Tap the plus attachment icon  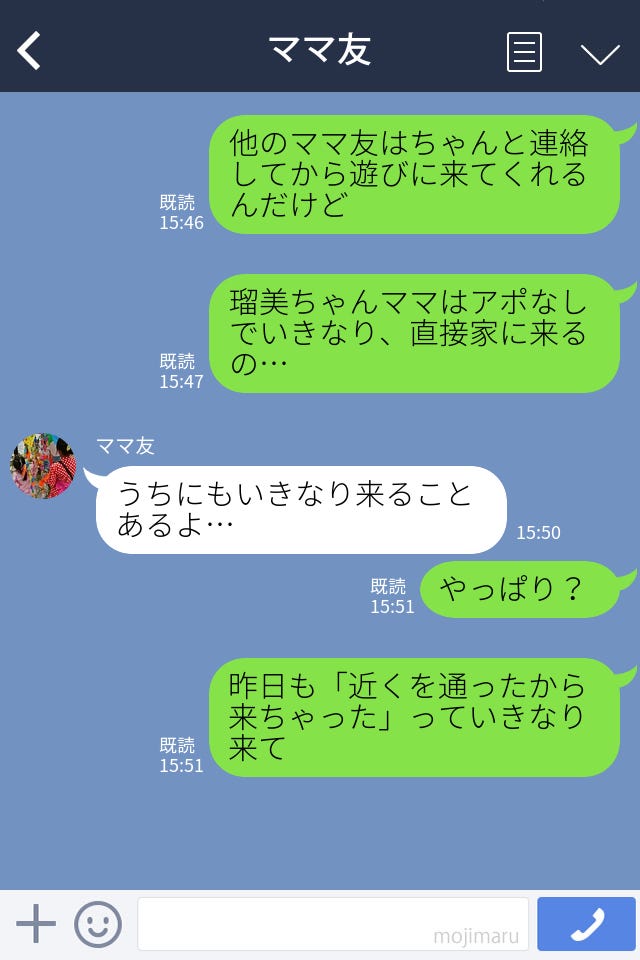[x=36, y=924]
